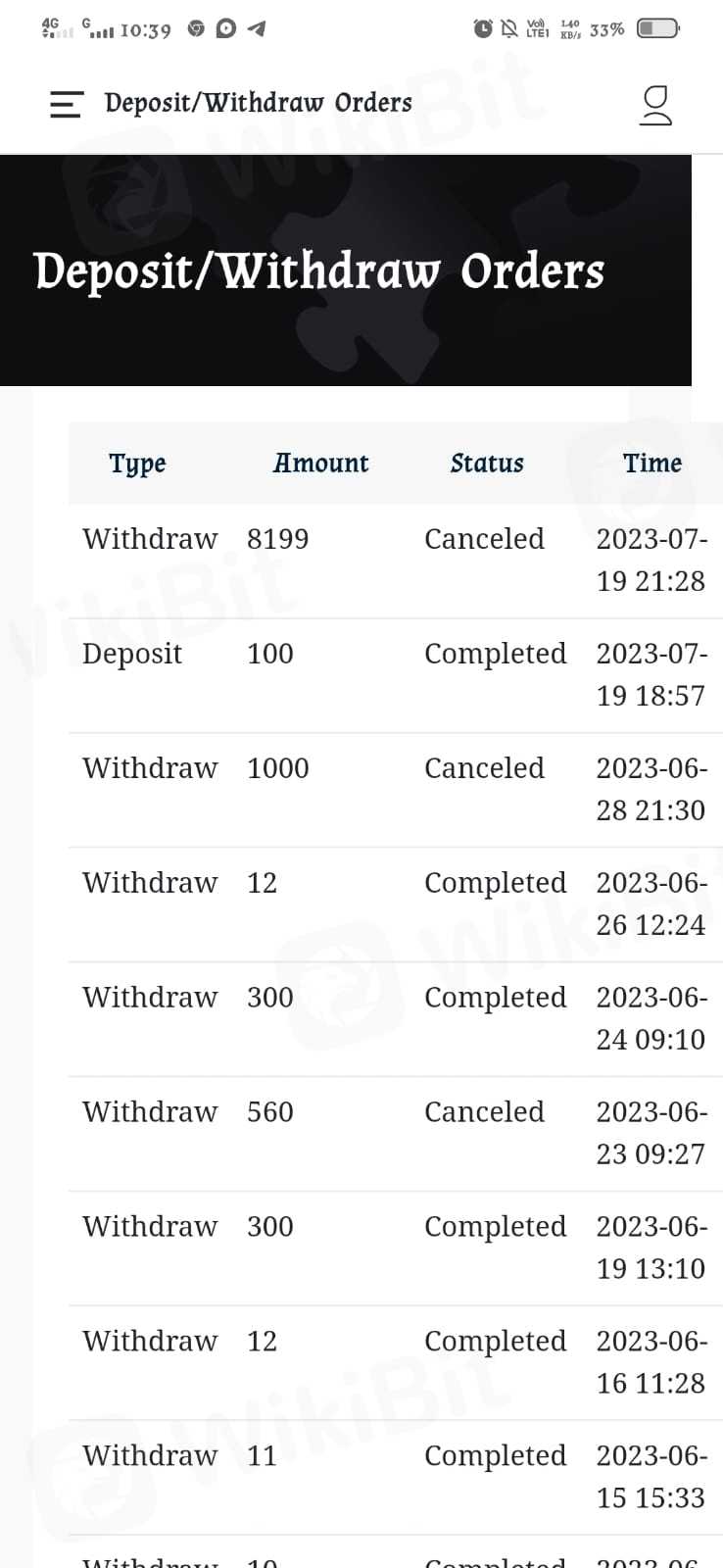Open the user profile icon

click(x=655, y=105)
